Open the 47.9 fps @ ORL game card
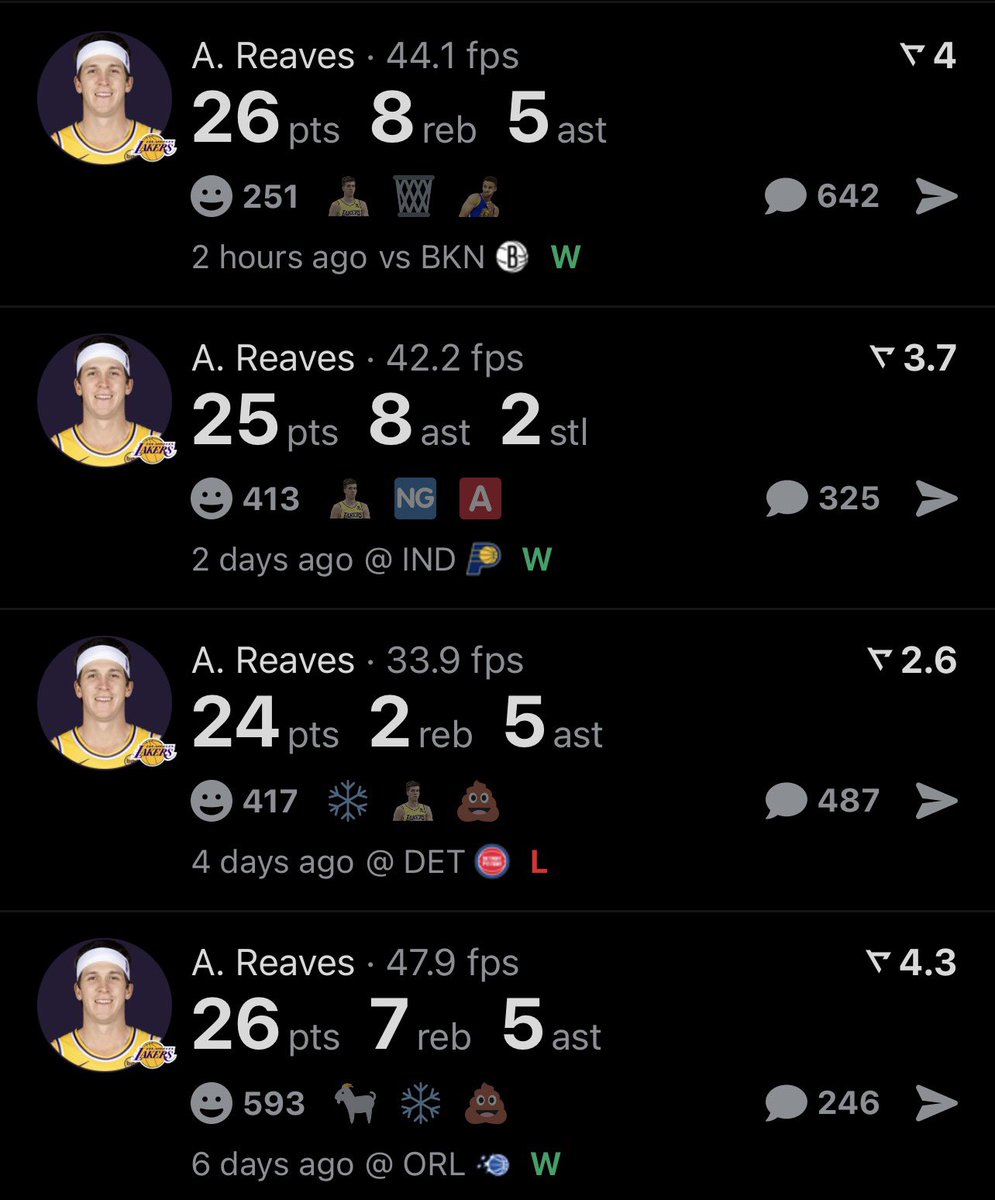This screenshot has width=995, height=1200. [400, 1026]
